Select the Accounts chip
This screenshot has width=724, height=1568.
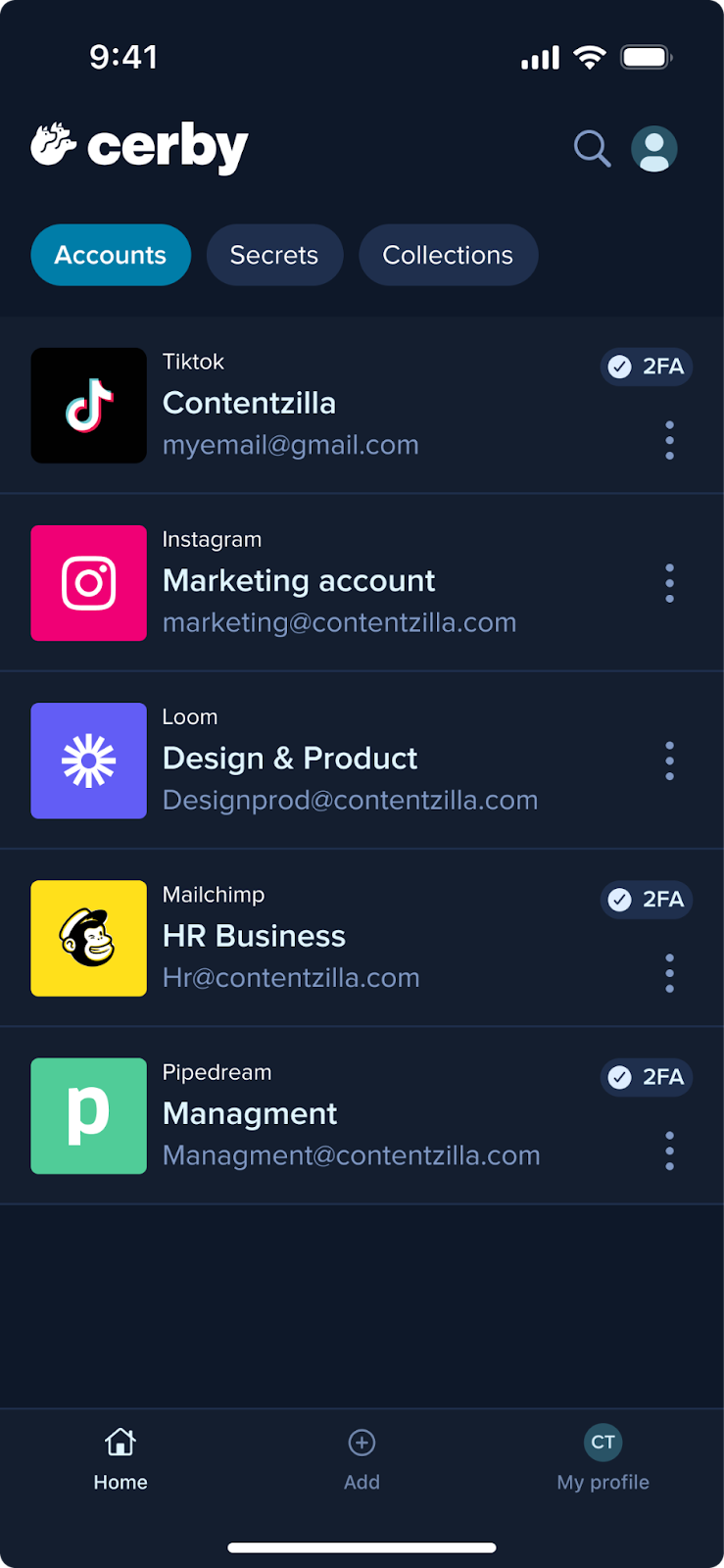coord(111,255)
